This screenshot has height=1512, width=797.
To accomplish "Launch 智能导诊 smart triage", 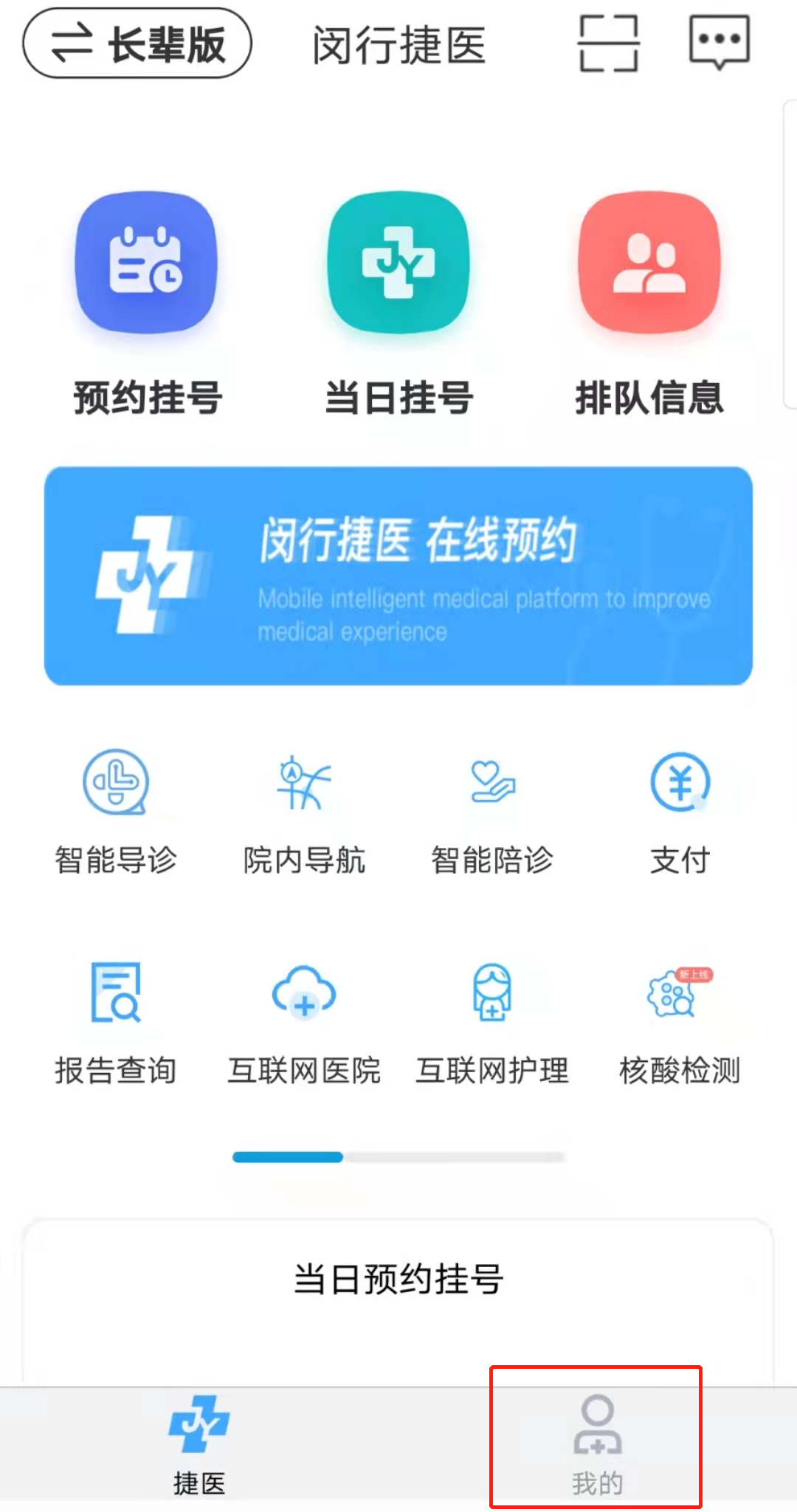I will pos(116,812).
